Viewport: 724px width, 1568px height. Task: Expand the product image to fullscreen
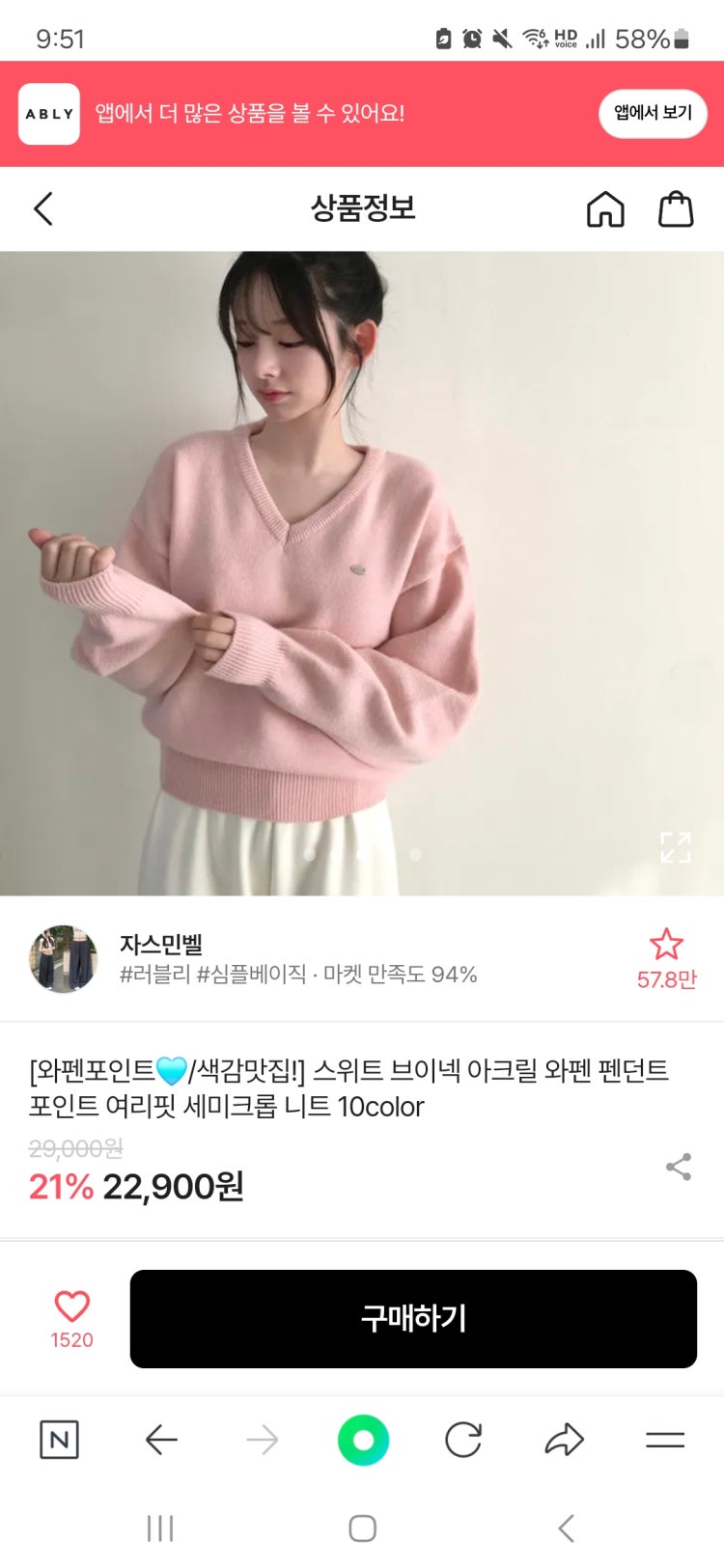point(675,847)
